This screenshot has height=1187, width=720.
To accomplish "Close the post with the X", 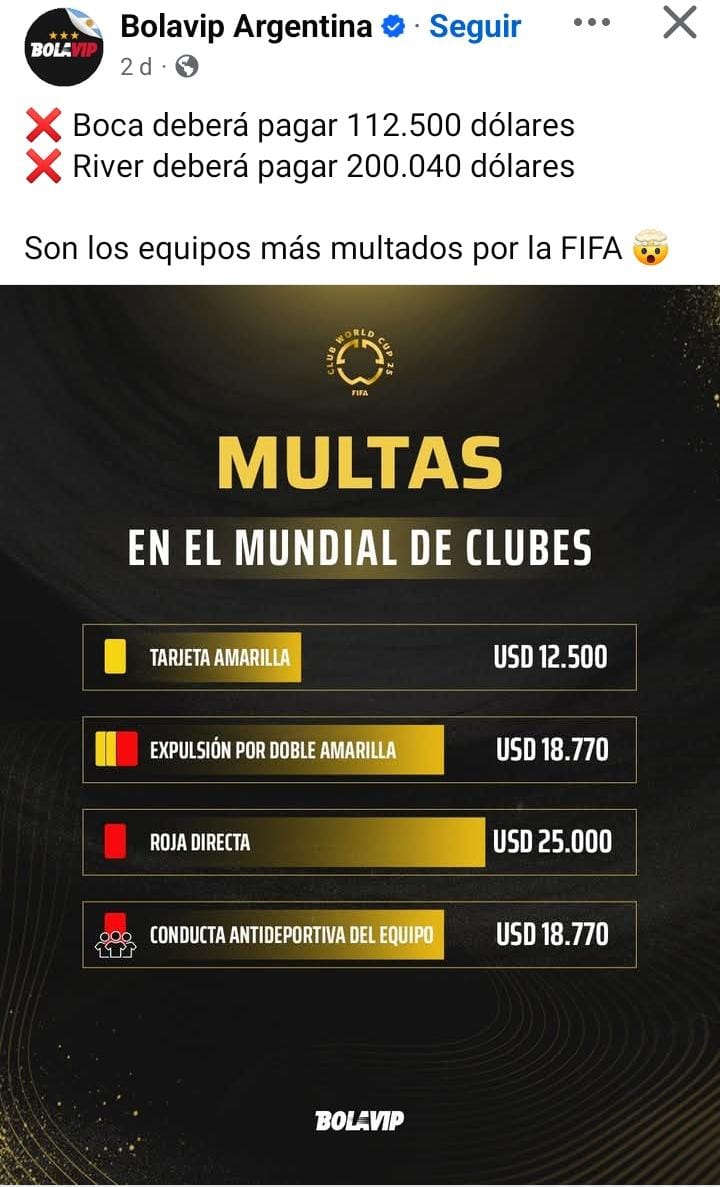I will (x=679, y=22).
